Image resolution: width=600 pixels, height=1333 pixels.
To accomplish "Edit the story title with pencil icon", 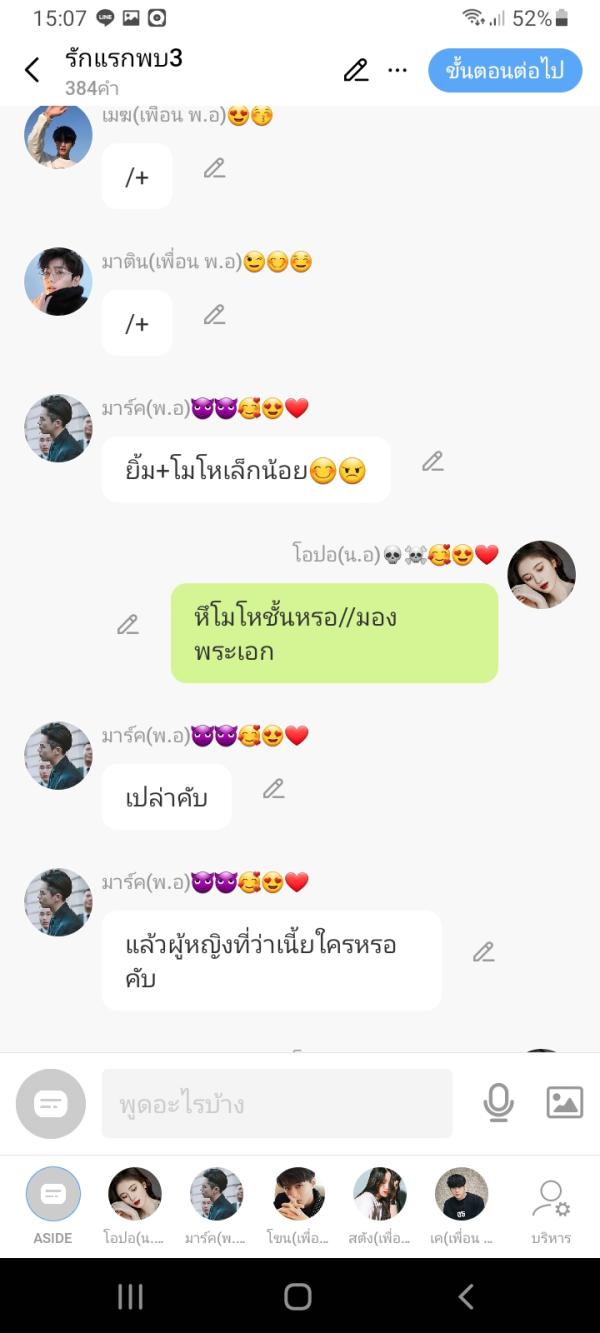I will (x=356, y=70).
